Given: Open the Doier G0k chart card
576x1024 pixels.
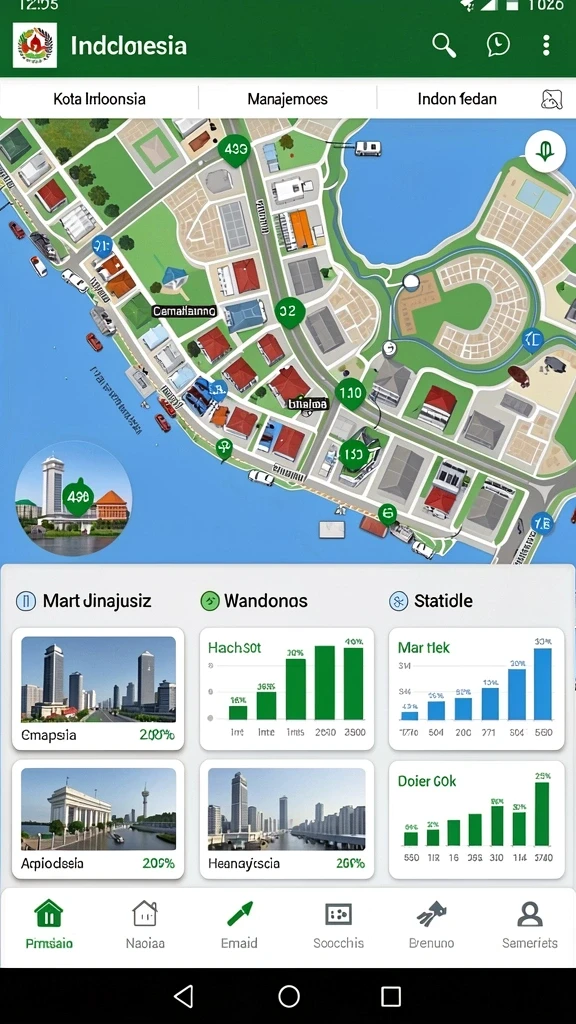Looking at the screenshot, I should tap(476, 819).
